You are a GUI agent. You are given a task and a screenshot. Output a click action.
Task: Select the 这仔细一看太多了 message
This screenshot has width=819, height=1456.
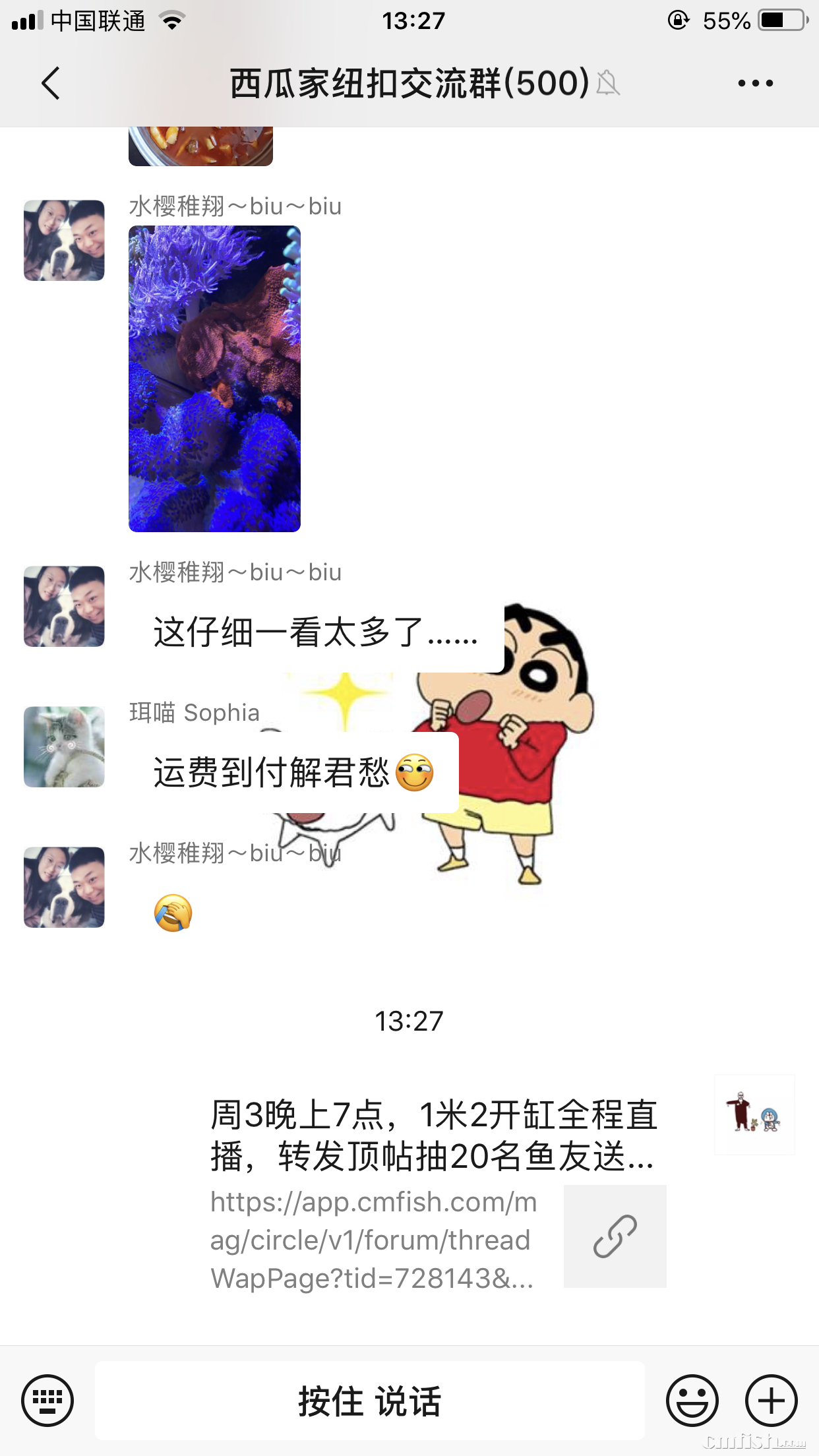pyautogui.click(x=317, y=634)
